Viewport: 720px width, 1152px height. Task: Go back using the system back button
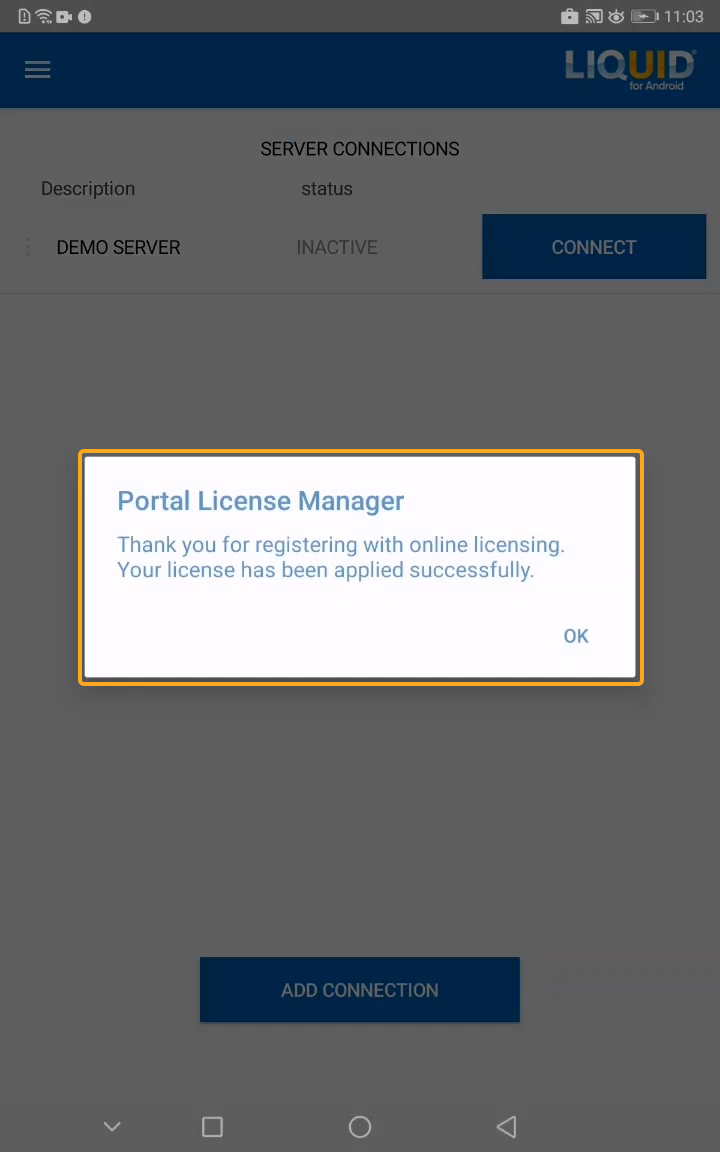tap(506, 1127)
